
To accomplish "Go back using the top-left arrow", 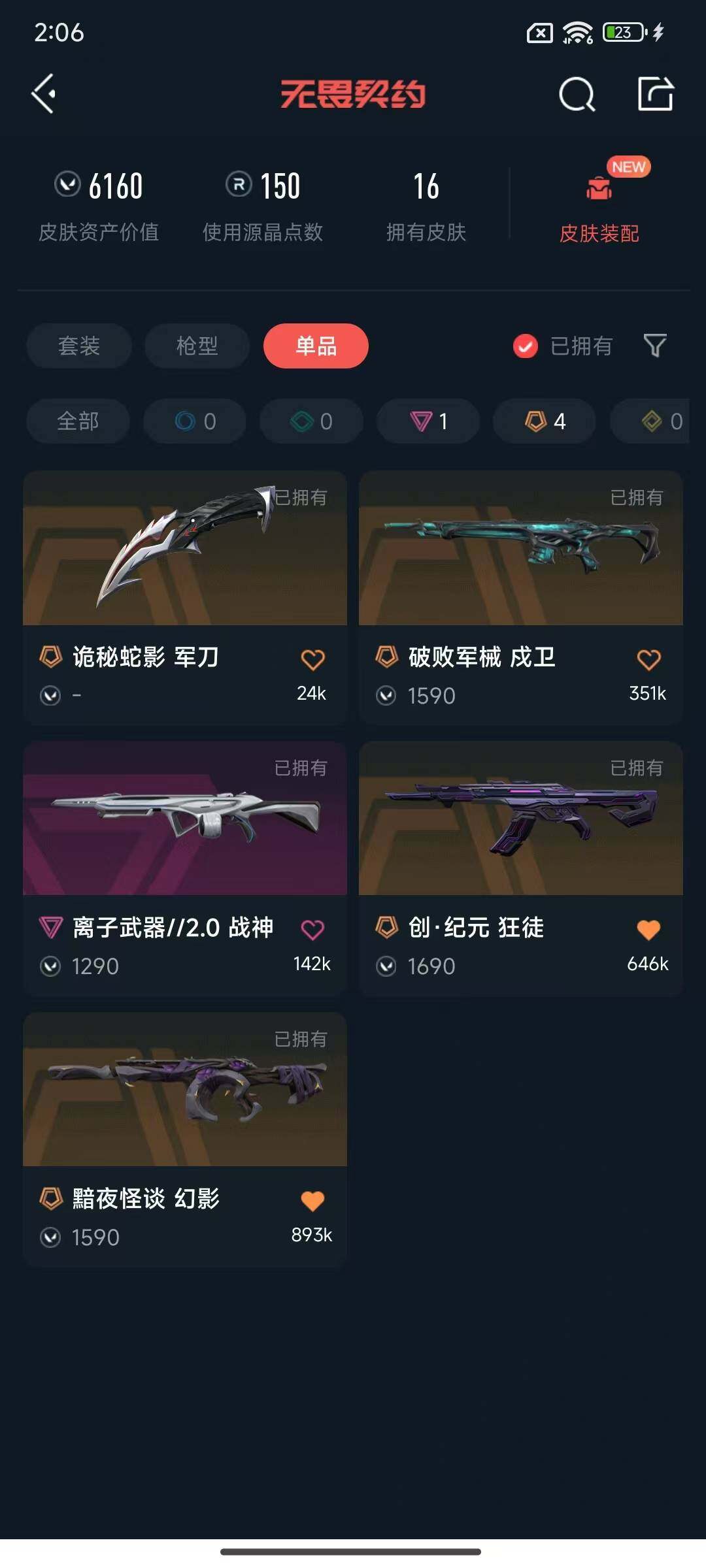I will (43, 94).
